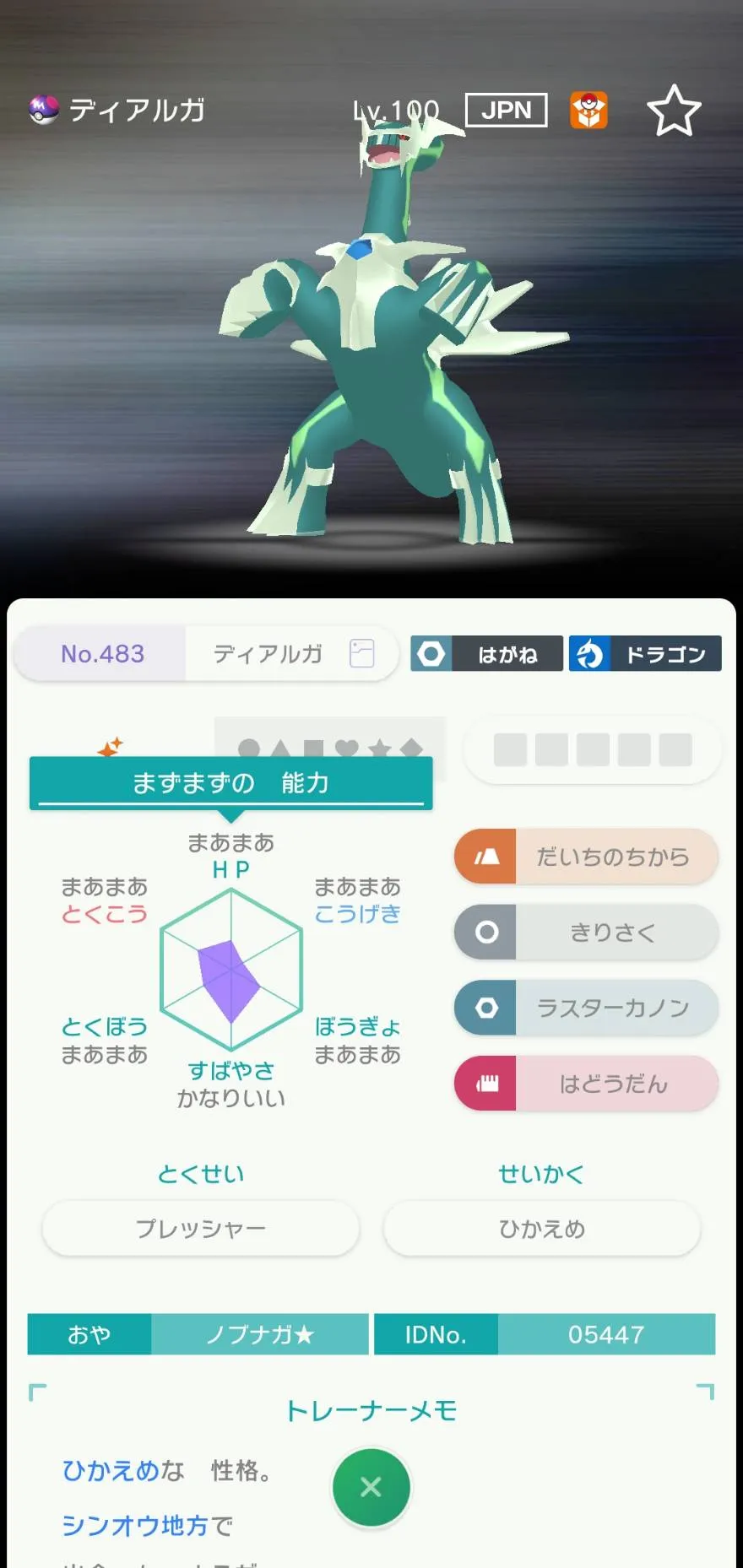Close the summary with the green X button
The image size is (743, 1568).
coord(371,1487)
